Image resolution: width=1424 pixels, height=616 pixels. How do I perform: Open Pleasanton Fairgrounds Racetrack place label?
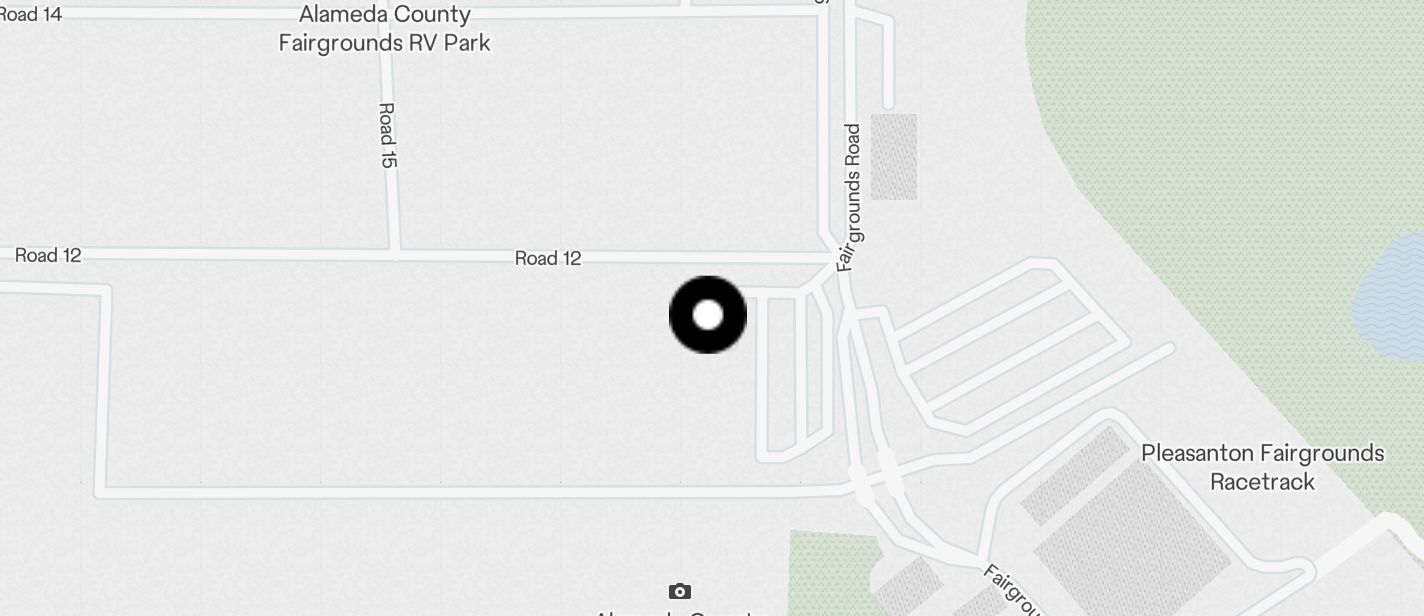[x=1262, y=467]
